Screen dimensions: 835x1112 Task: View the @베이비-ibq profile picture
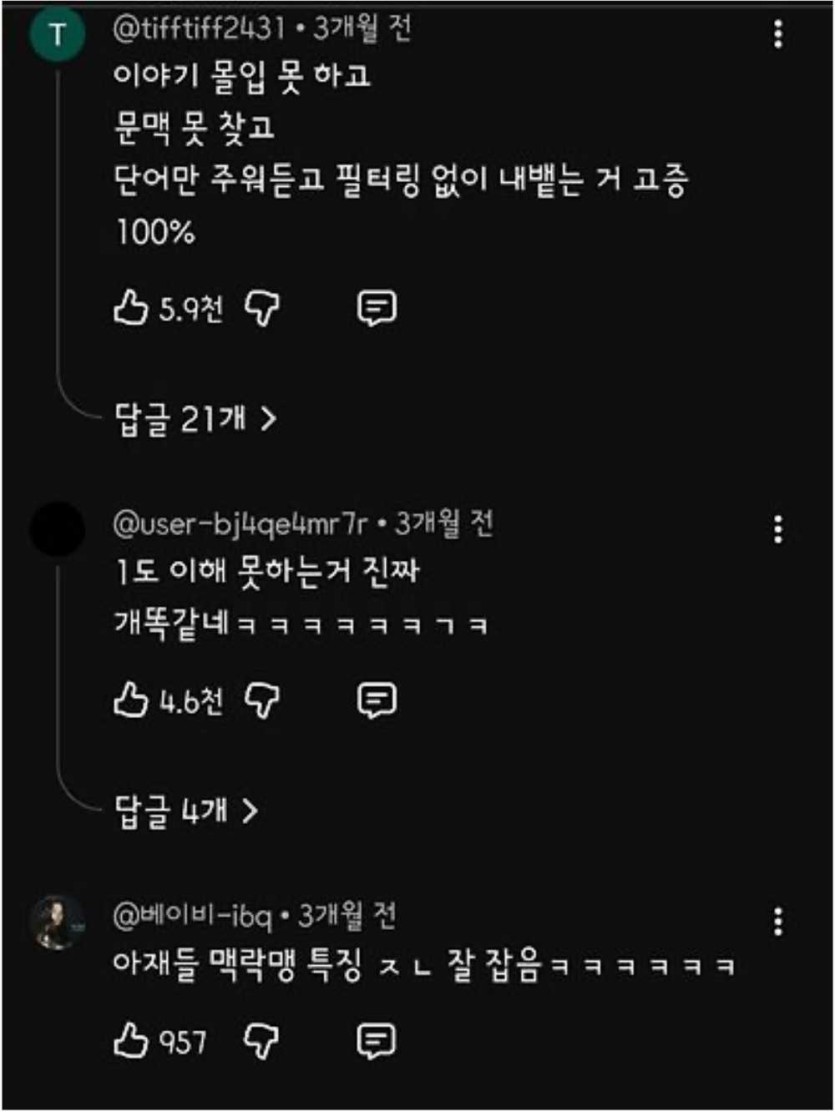pyautogui.click(x=56, y=922)
